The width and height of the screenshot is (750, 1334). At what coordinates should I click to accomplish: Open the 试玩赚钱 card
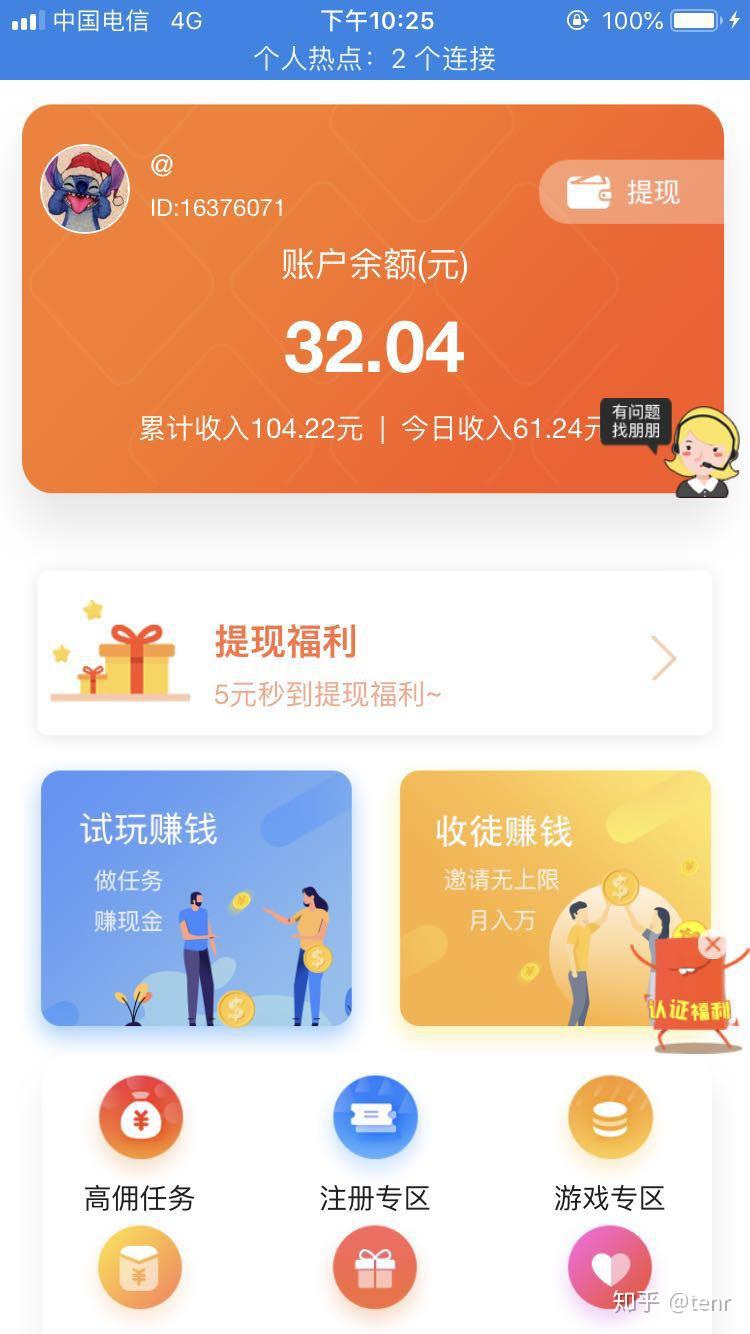click(x=196, y=897)
